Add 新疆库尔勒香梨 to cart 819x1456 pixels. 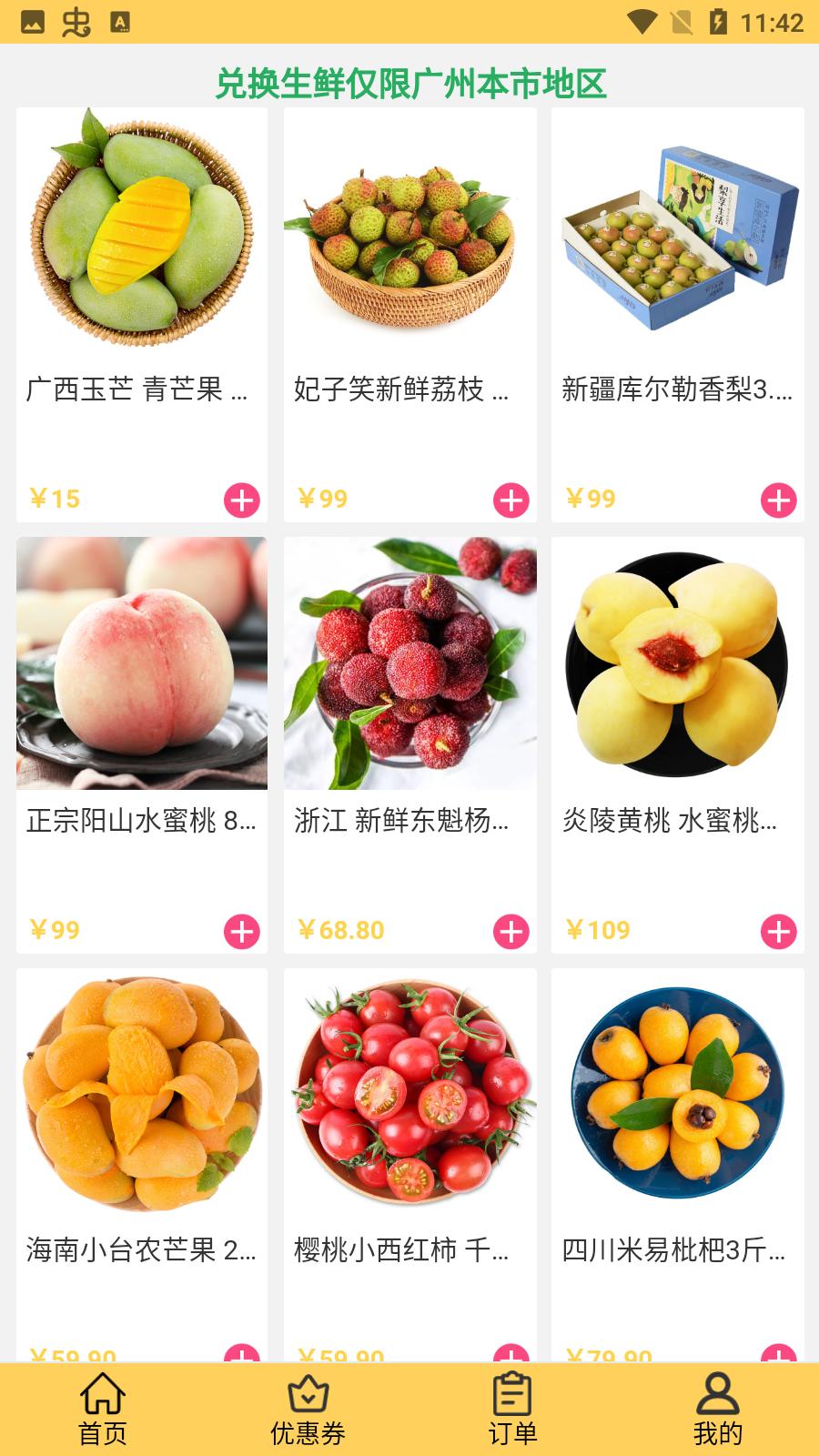coord(778,500)
